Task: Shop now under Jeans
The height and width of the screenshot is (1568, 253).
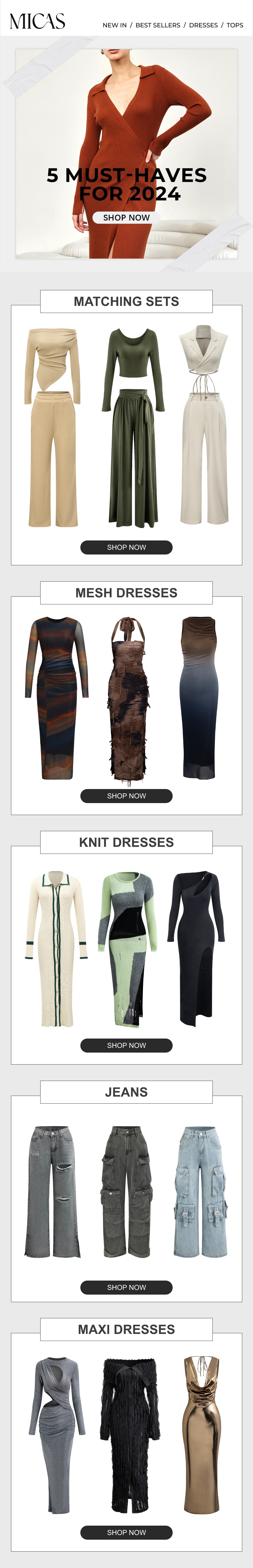Action: [x=126, y=1287]
